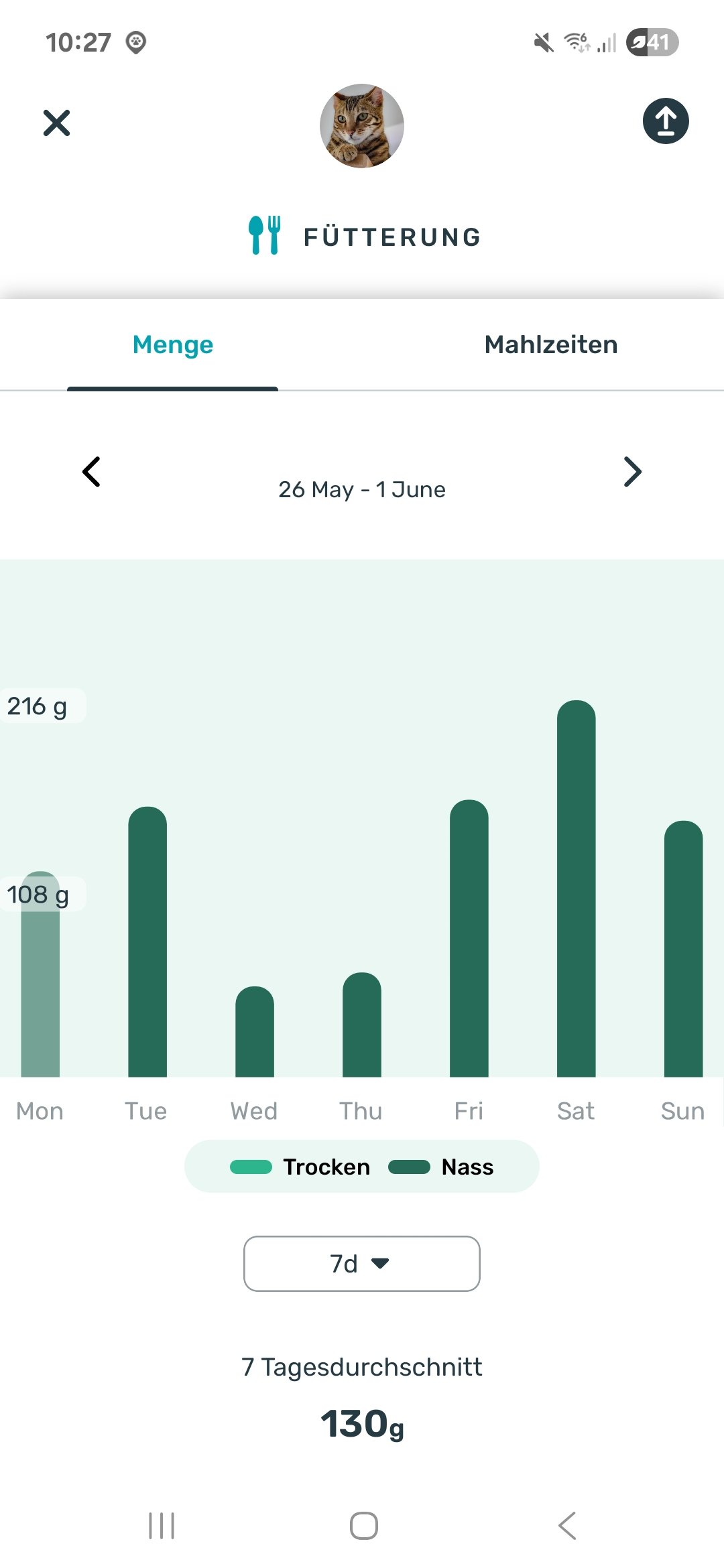Switch to the Mahlzeiten tab
The width and height of the screenshot is (724, 1568).
[x=551, y=344]
